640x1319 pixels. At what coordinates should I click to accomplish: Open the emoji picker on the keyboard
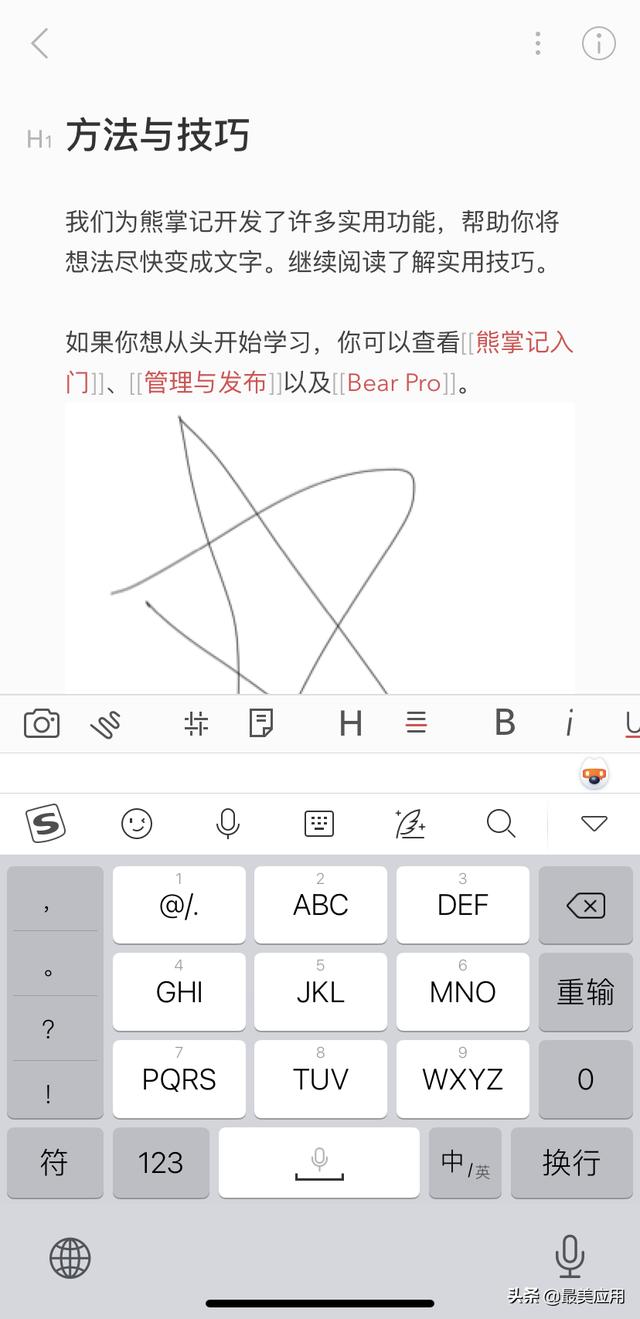137,824
